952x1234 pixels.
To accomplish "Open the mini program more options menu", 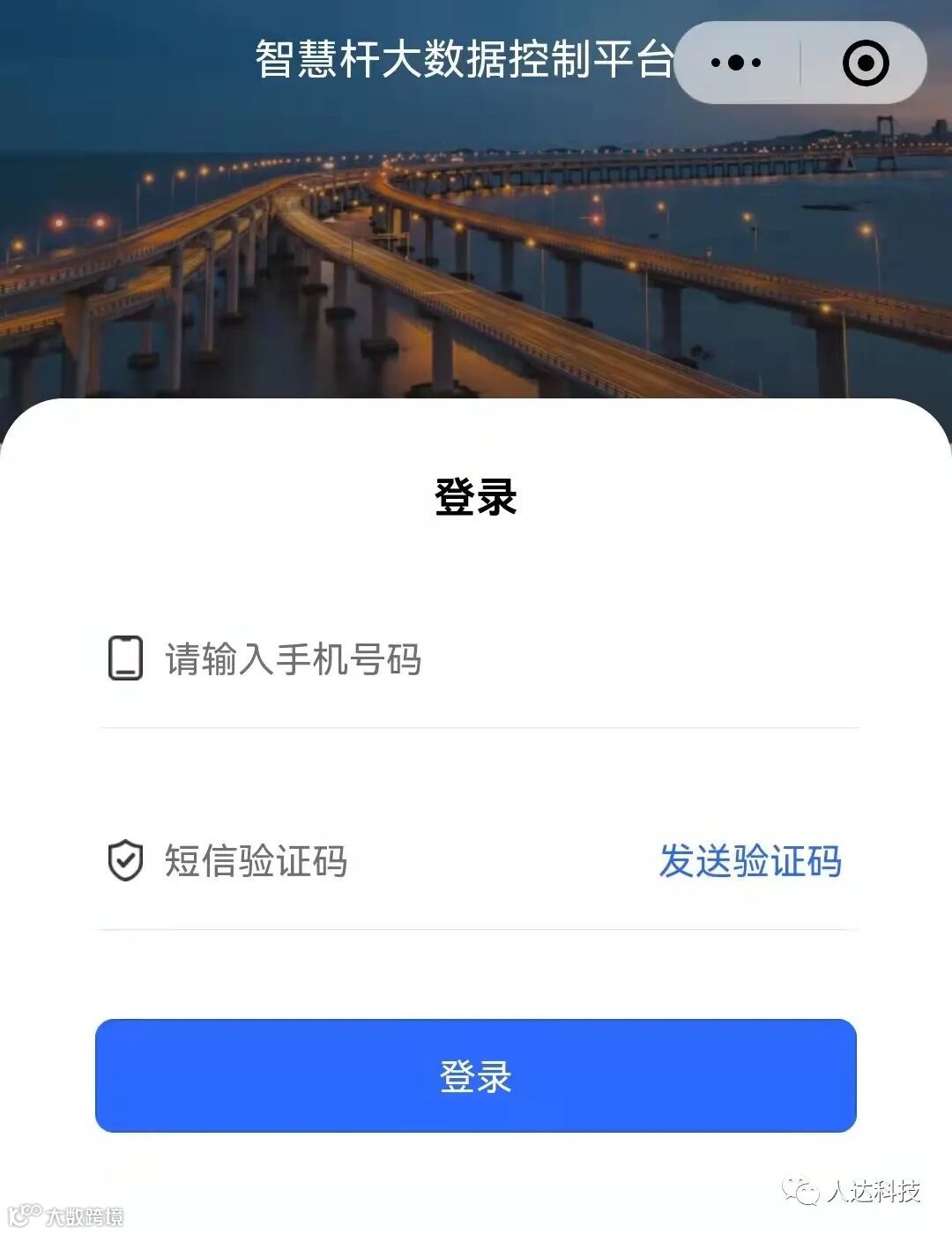I will [736, 63].
